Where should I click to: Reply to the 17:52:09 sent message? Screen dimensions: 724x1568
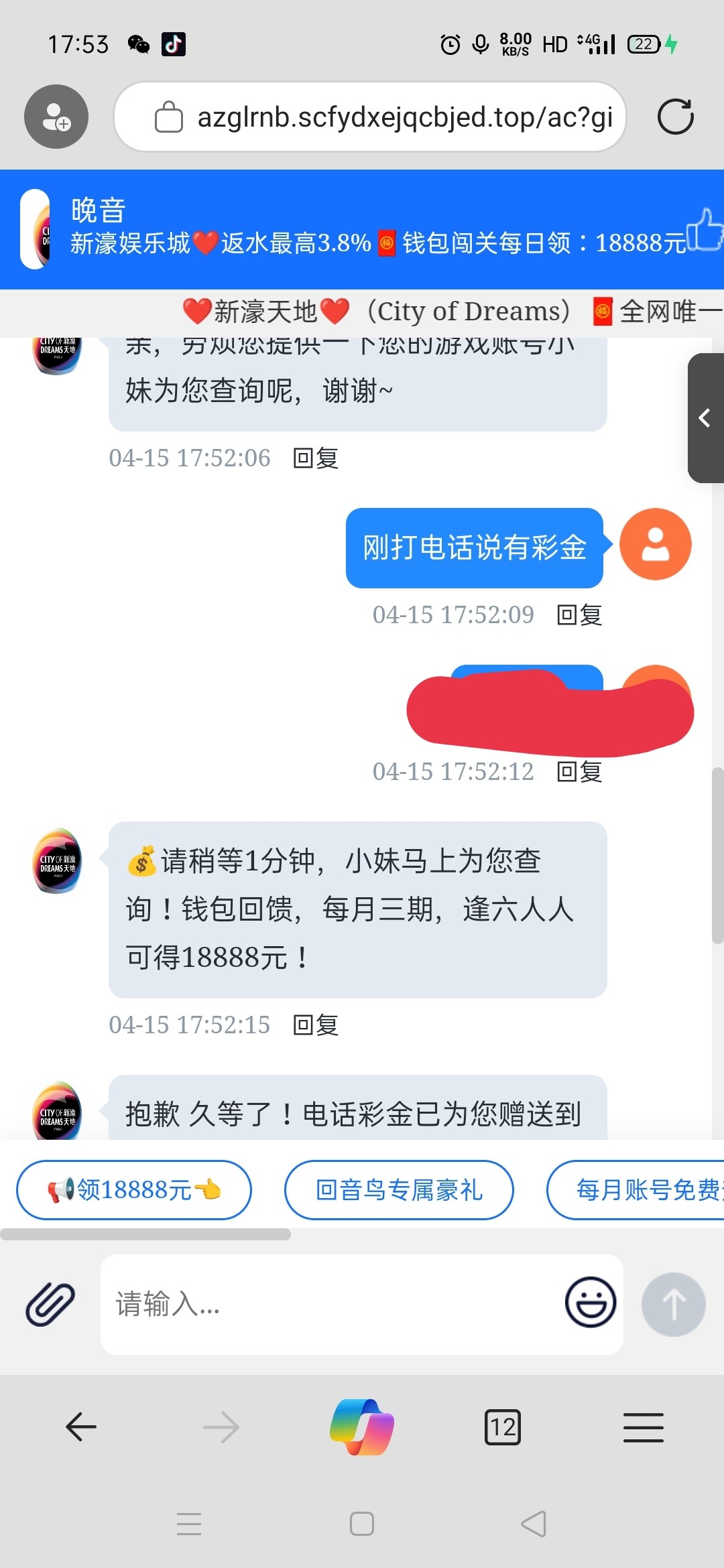tap(580, 615)
